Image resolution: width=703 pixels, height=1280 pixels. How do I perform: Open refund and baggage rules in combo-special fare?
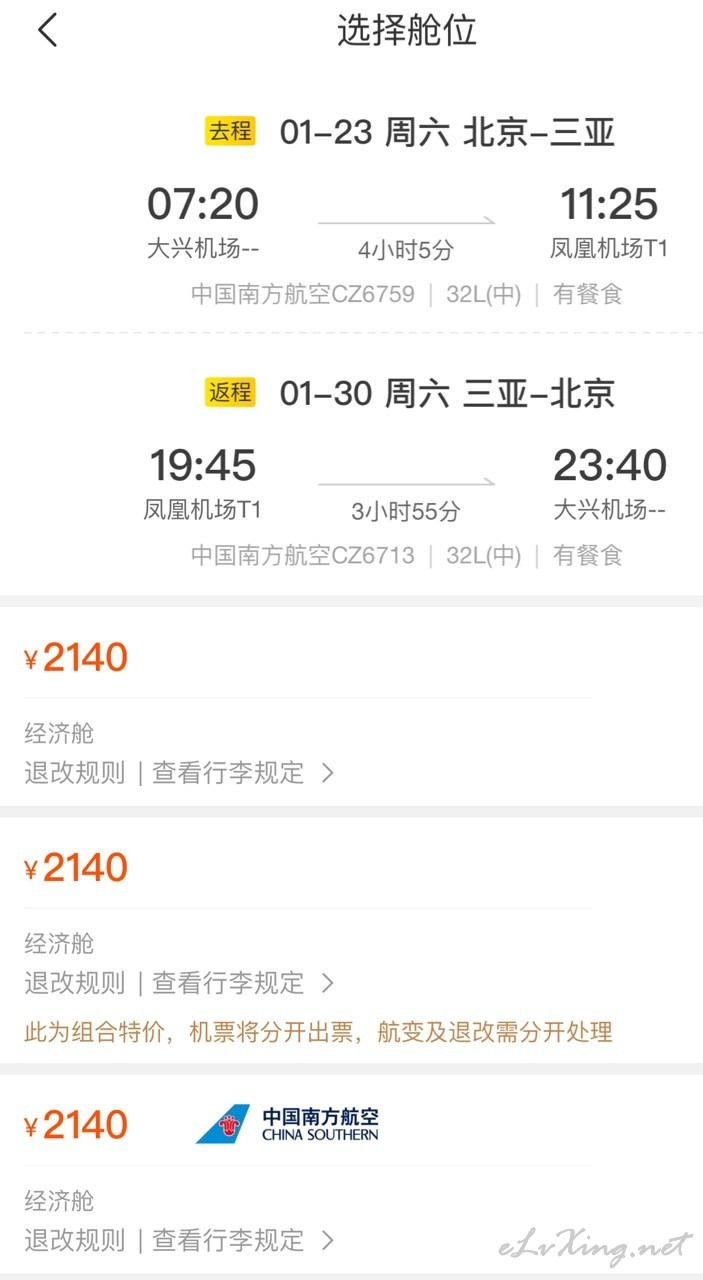click(x=179, y=983)
